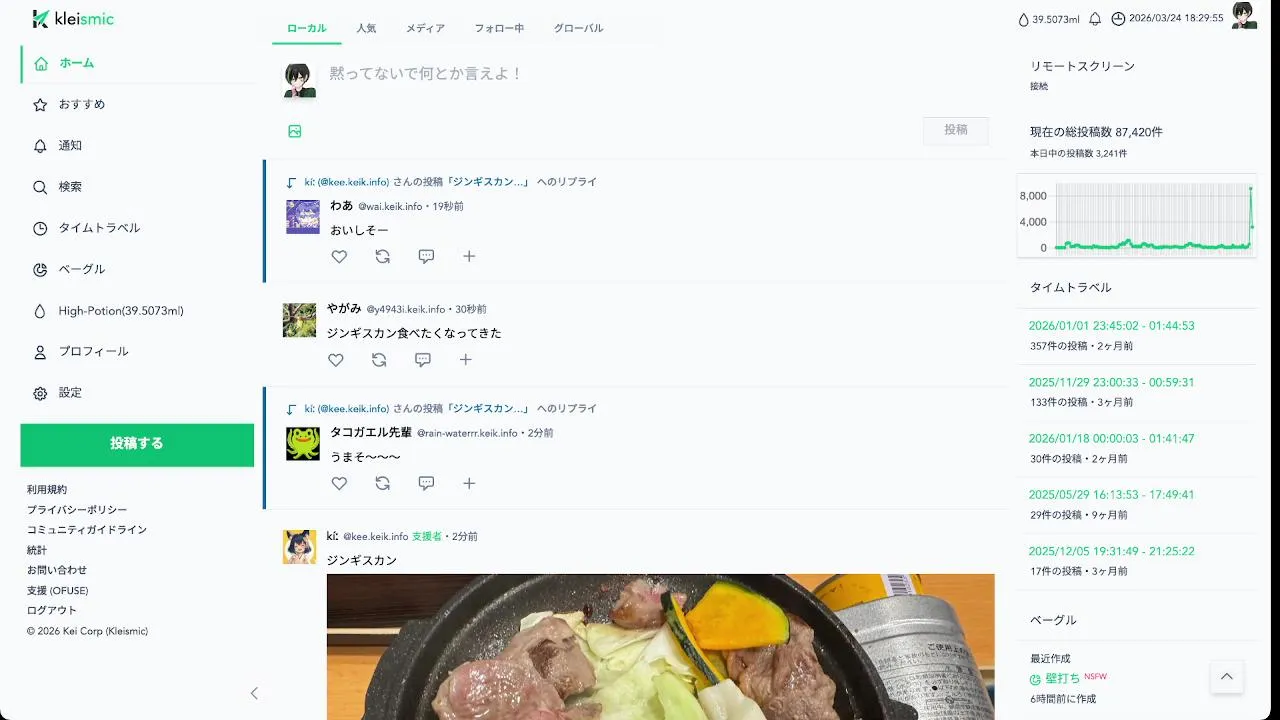Reply to タコガエル先輩's うまそ〜〜〜 post
Image resolution: width=1280 pixels, height=720 pixels.
tap(426, 483)
